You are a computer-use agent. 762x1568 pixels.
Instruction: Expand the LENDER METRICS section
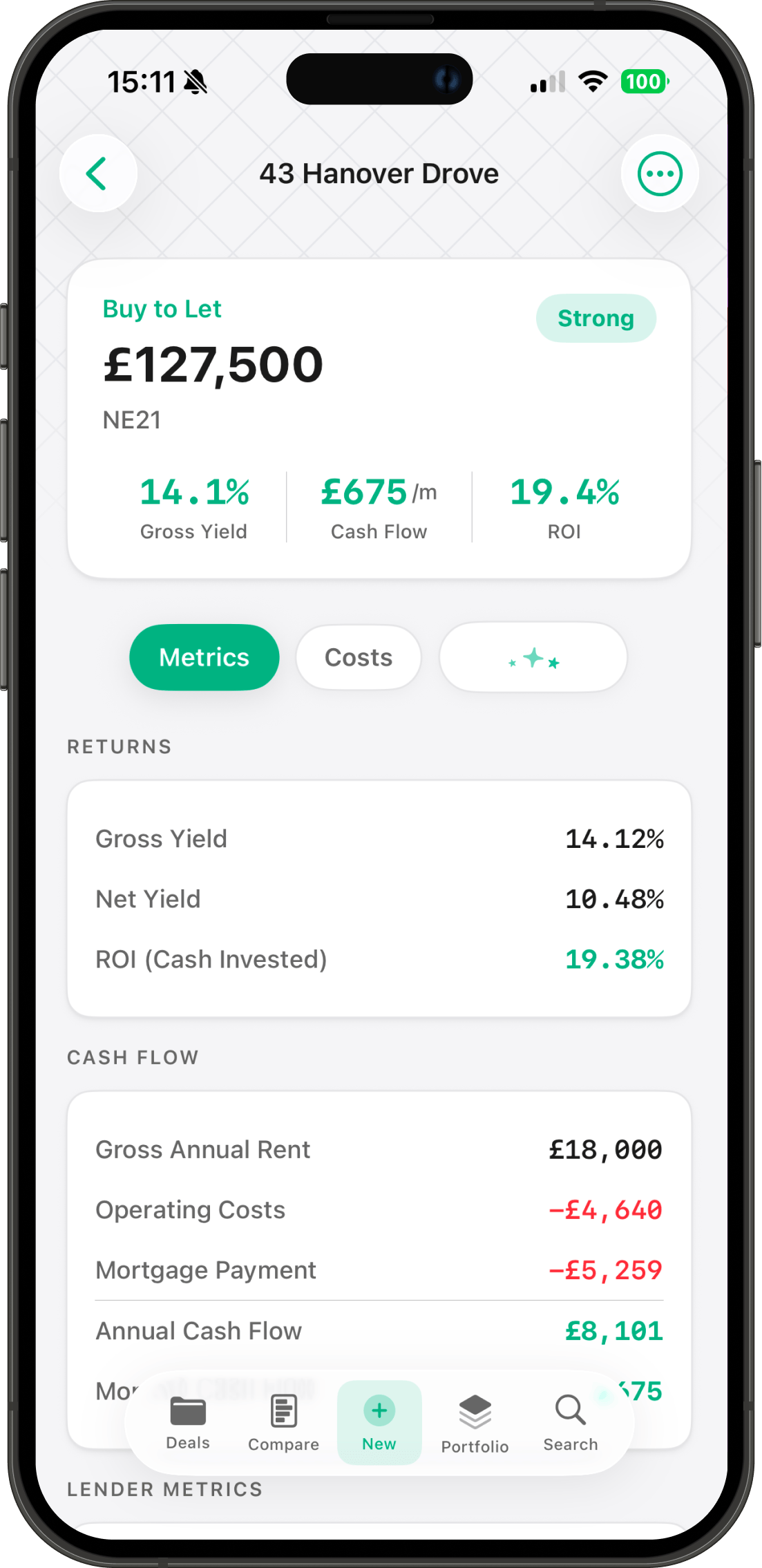(x=164, y=1489)
